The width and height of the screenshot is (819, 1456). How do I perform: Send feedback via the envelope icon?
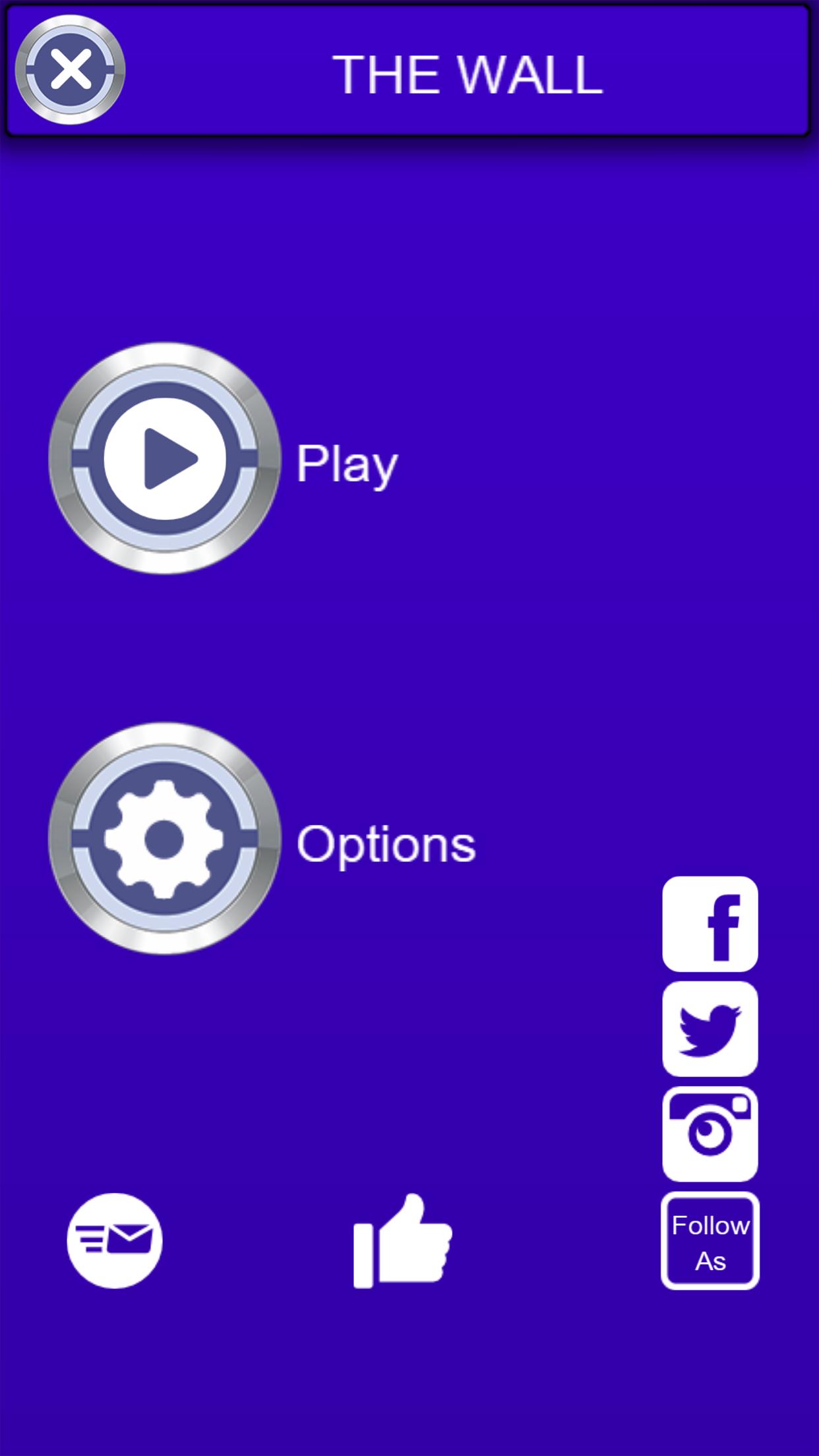115,1241
